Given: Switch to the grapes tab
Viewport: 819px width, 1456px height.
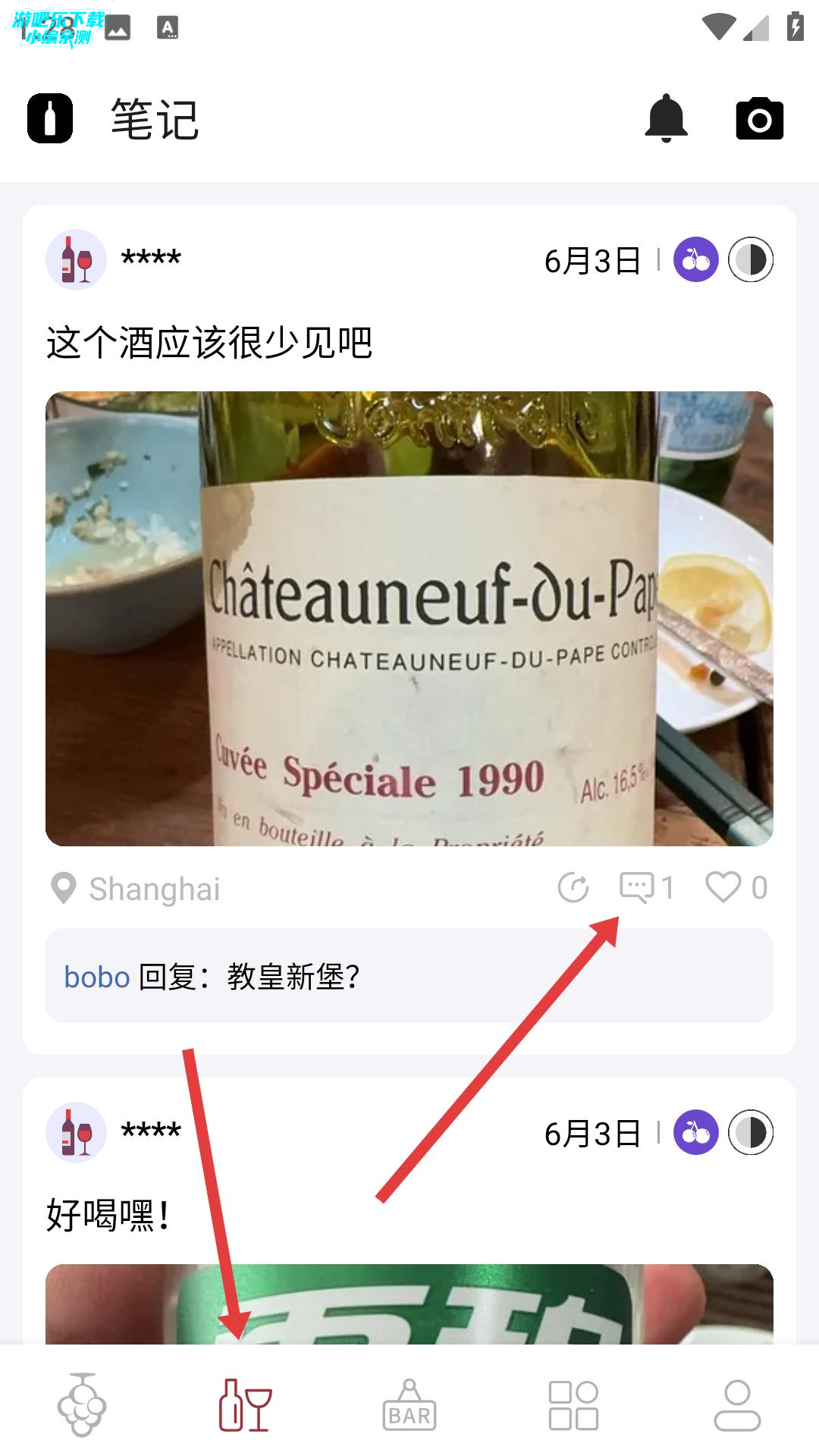Looking at the screenshot, I should [x=82, y=1404].
